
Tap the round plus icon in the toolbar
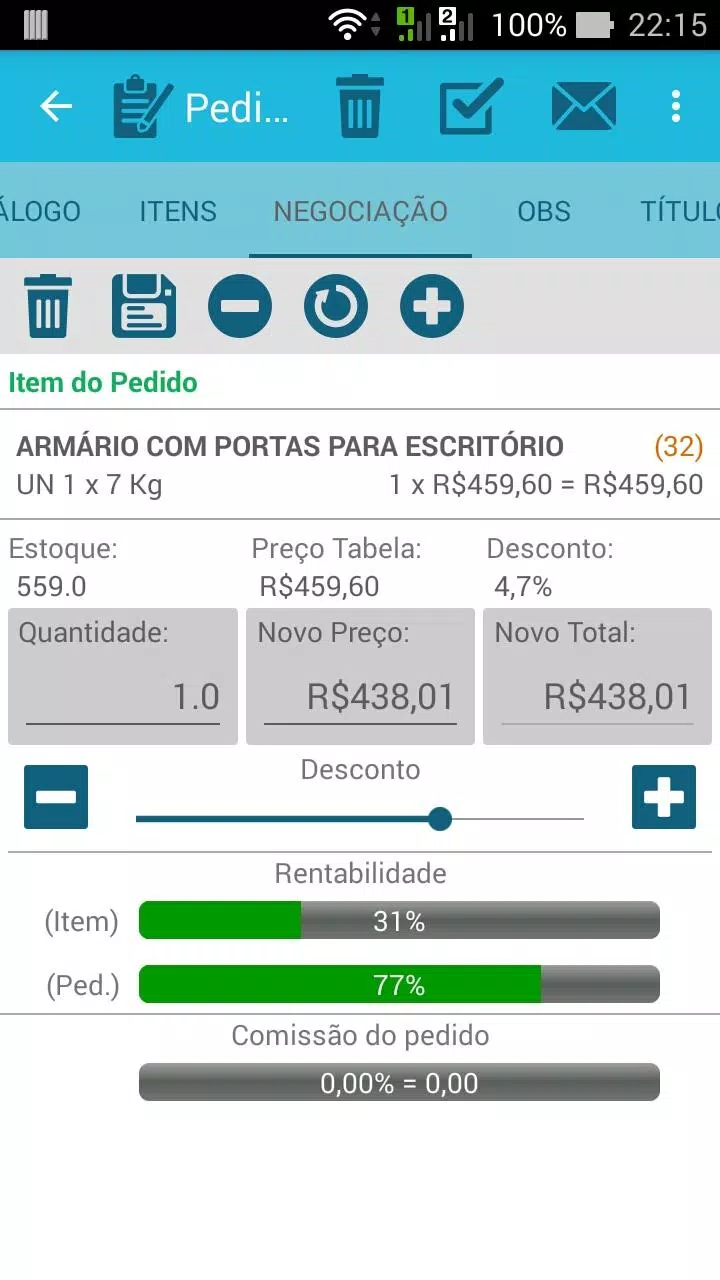coord(432,306)
